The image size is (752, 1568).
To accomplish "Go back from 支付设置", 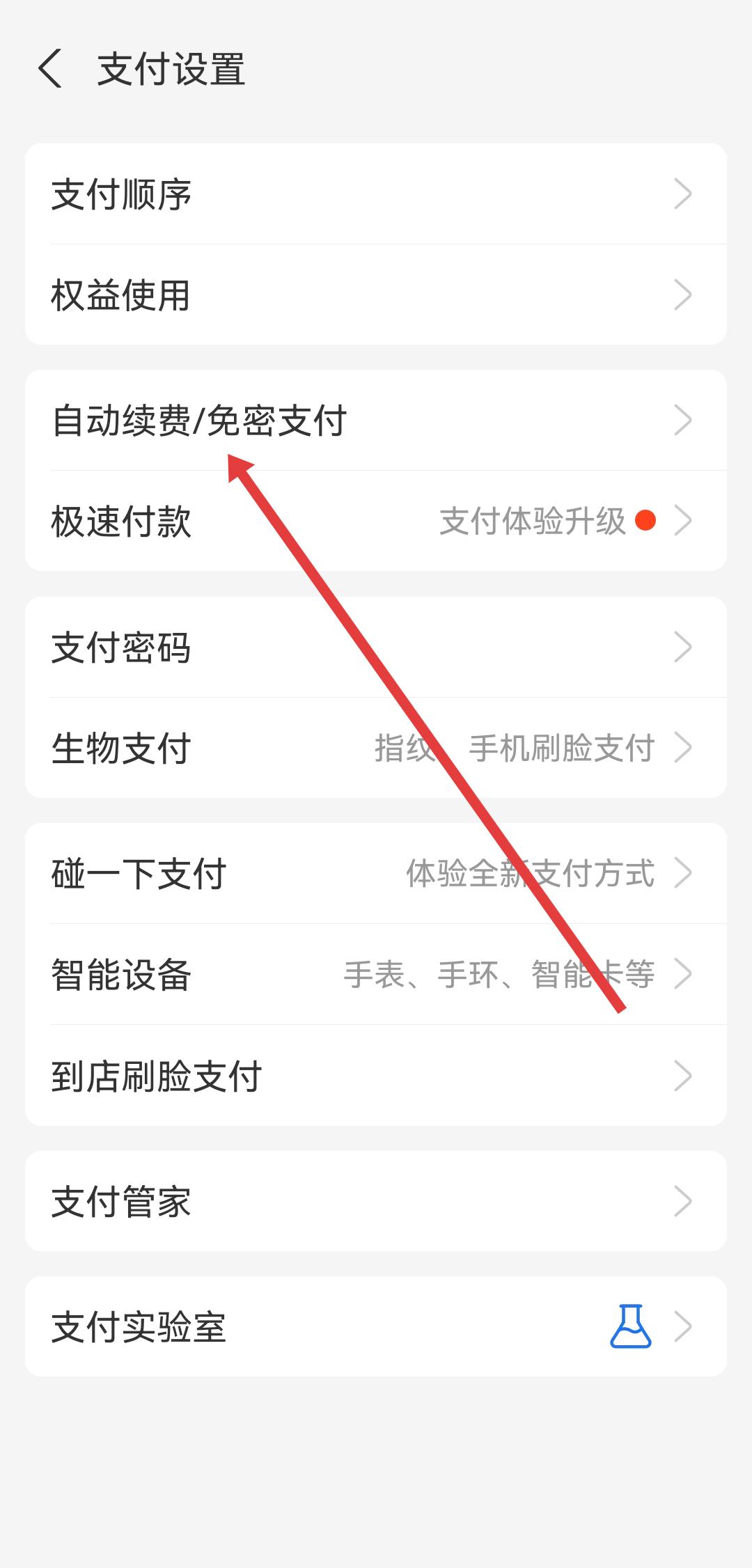I will coord(50,69).
